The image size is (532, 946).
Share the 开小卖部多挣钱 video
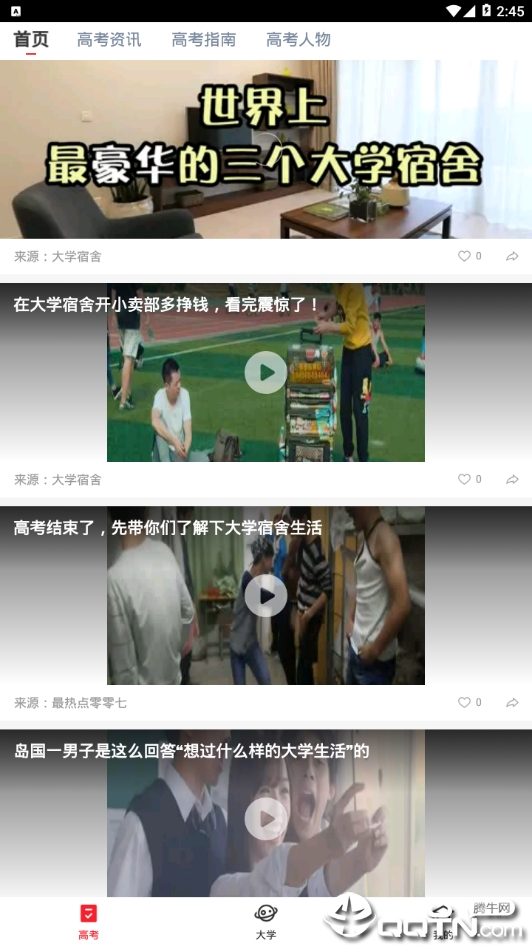click(x=512, y=480)
